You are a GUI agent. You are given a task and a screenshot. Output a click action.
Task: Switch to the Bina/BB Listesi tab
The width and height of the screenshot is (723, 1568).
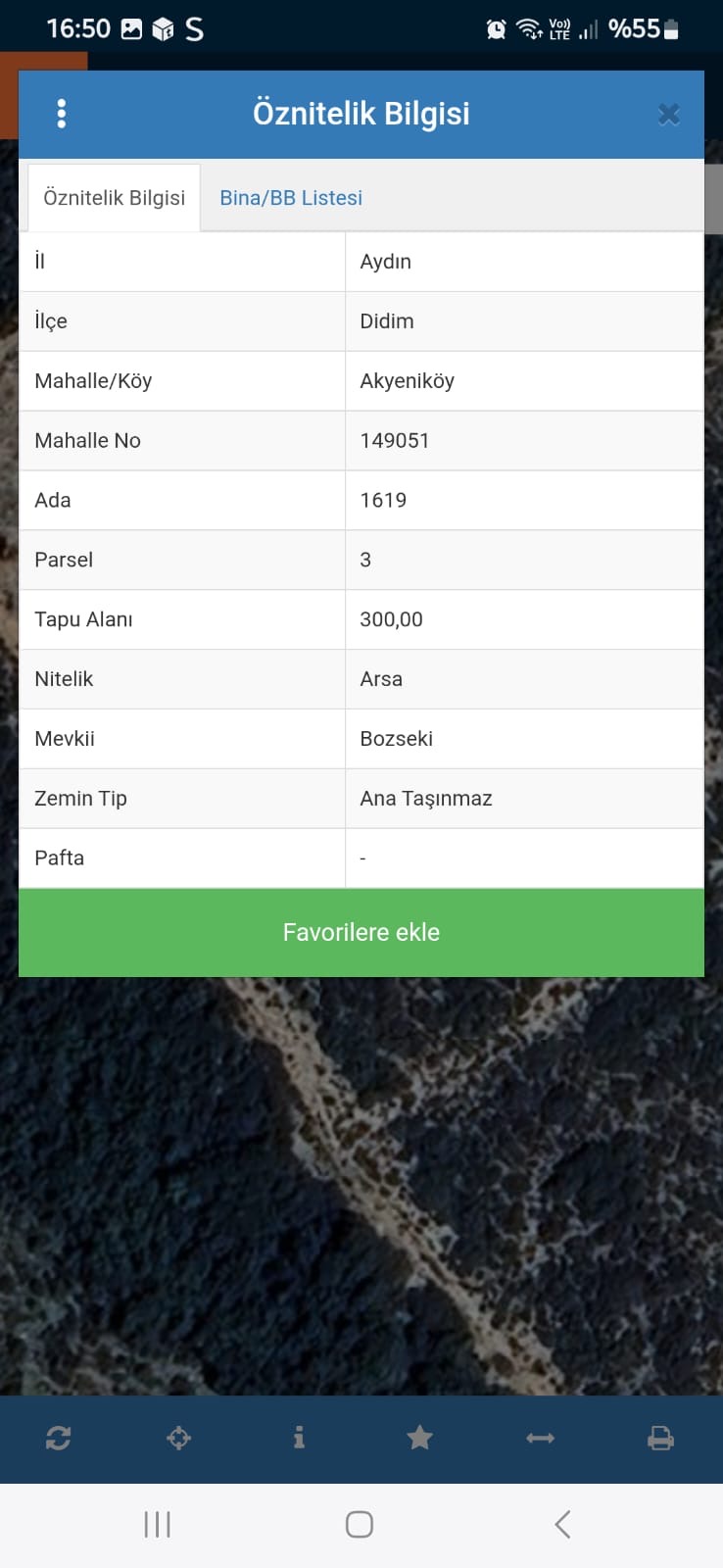point(291,198)
